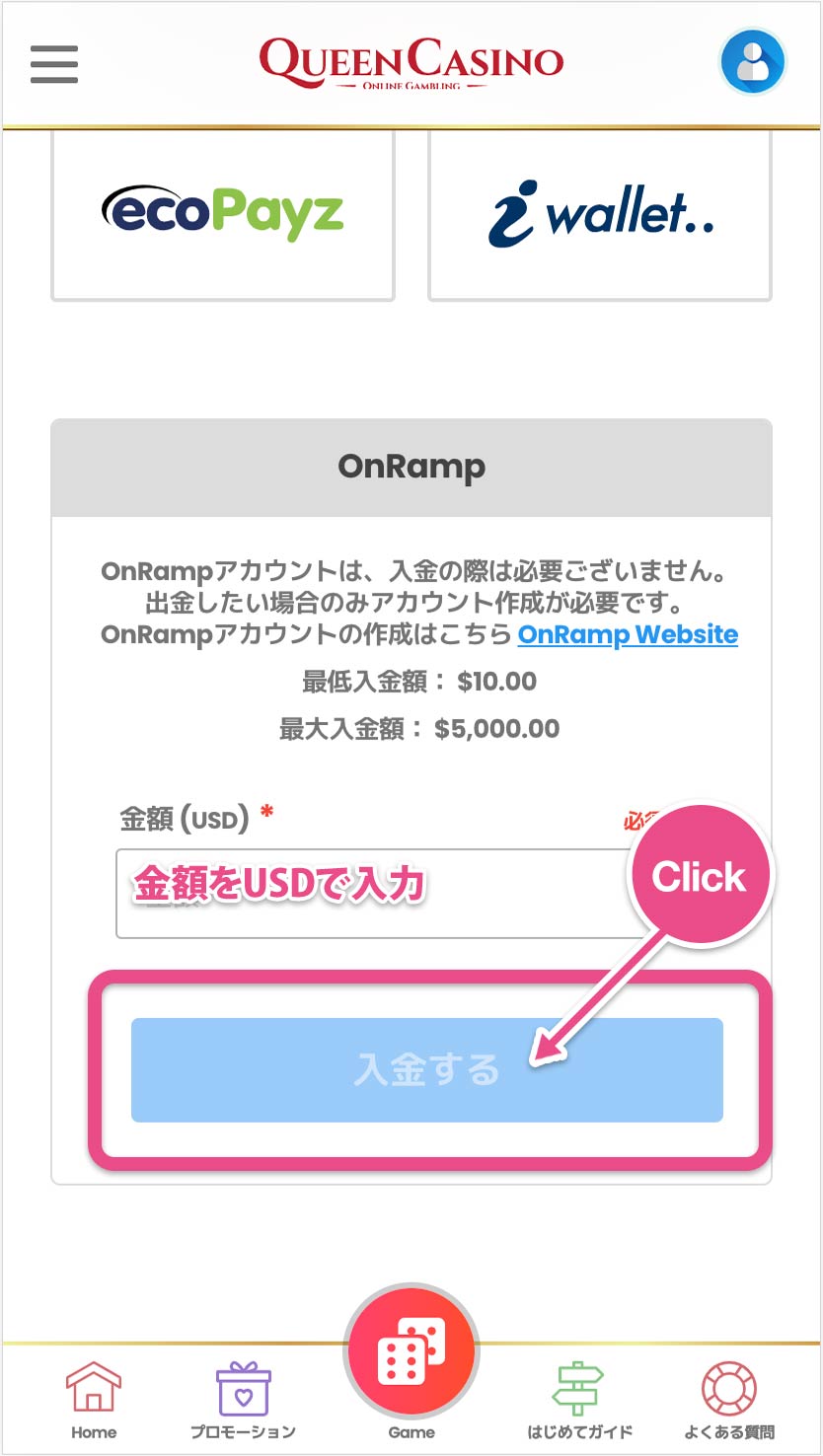The width and height of the screenshot is (823, 1456).
Task: Open the Game dice button
Action: coord(411,1350)
